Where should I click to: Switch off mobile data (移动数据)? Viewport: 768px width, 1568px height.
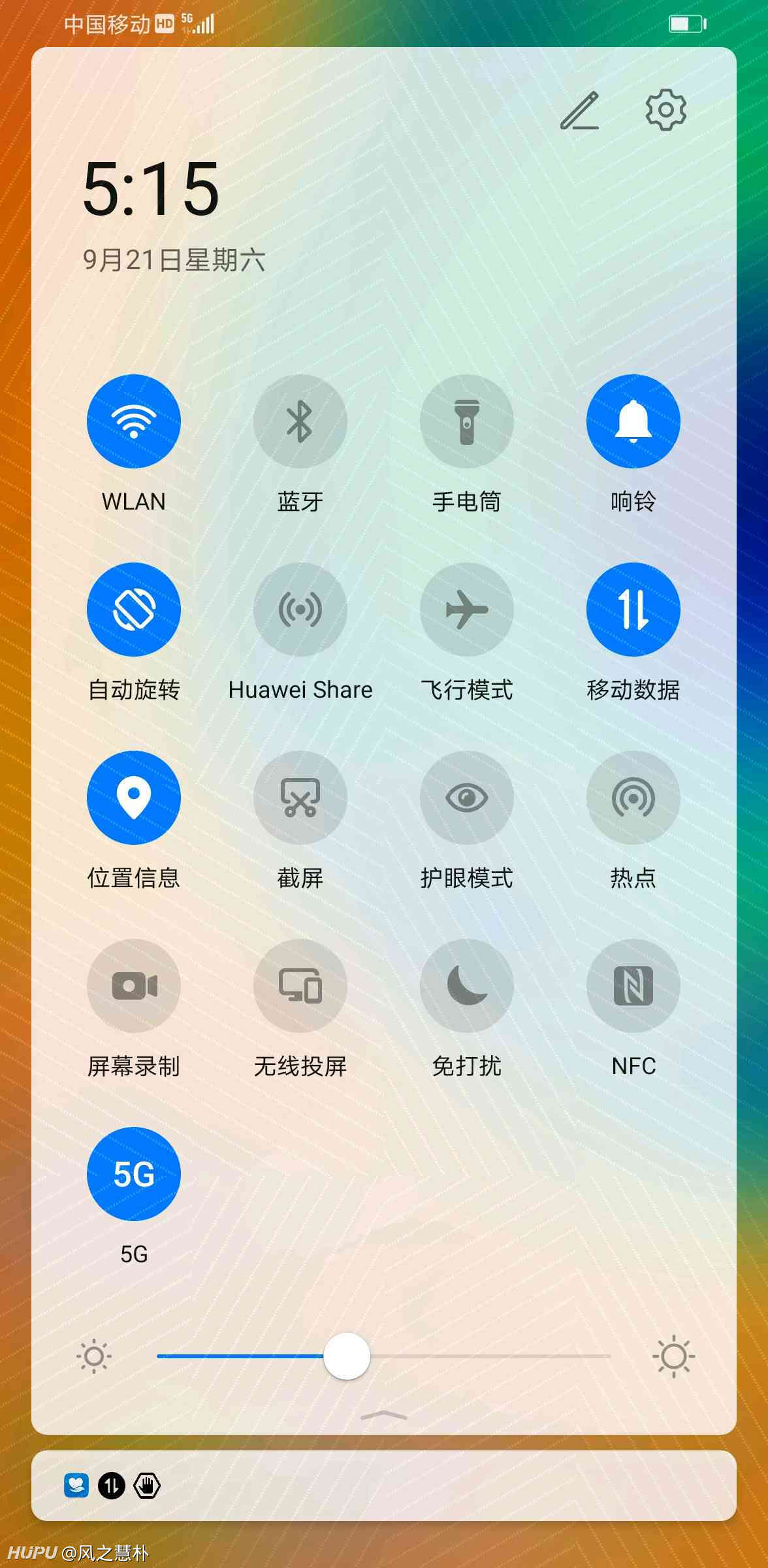pyautogui.click(x=633, y=610)
